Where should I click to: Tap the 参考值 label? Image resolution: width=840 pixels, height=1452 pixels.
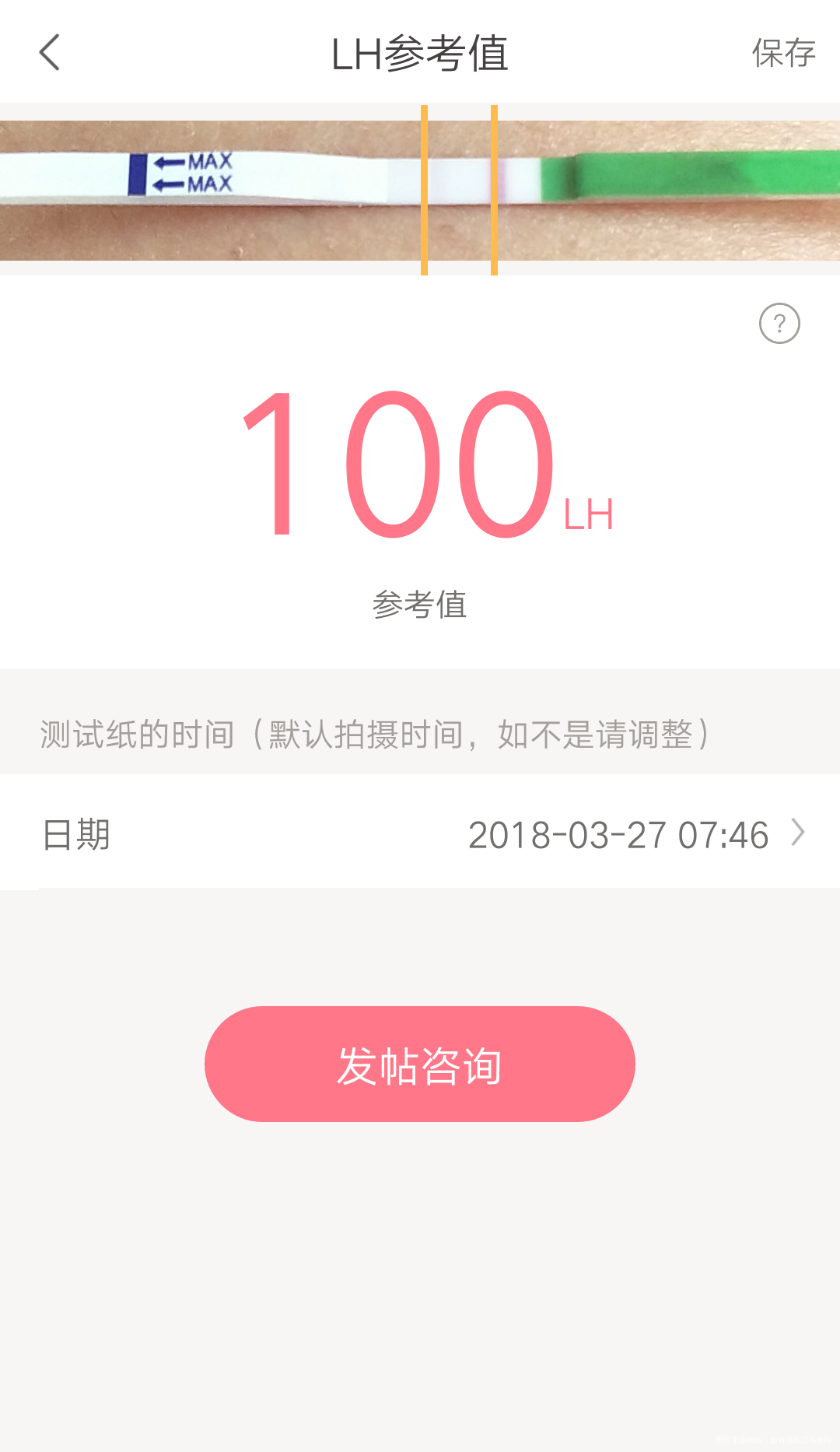(x=420, y=605)
